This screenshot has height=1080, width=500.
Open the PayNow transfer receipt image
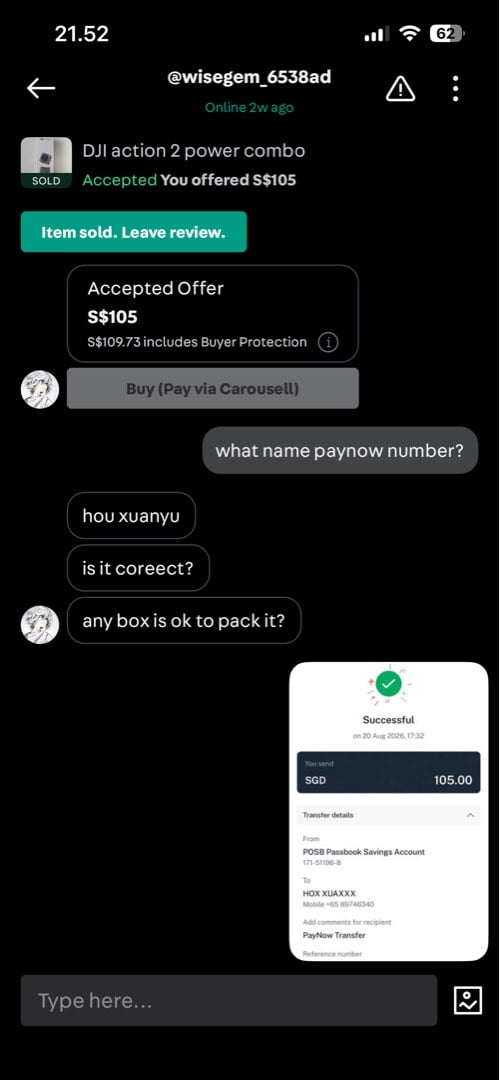tap(389, 811)
